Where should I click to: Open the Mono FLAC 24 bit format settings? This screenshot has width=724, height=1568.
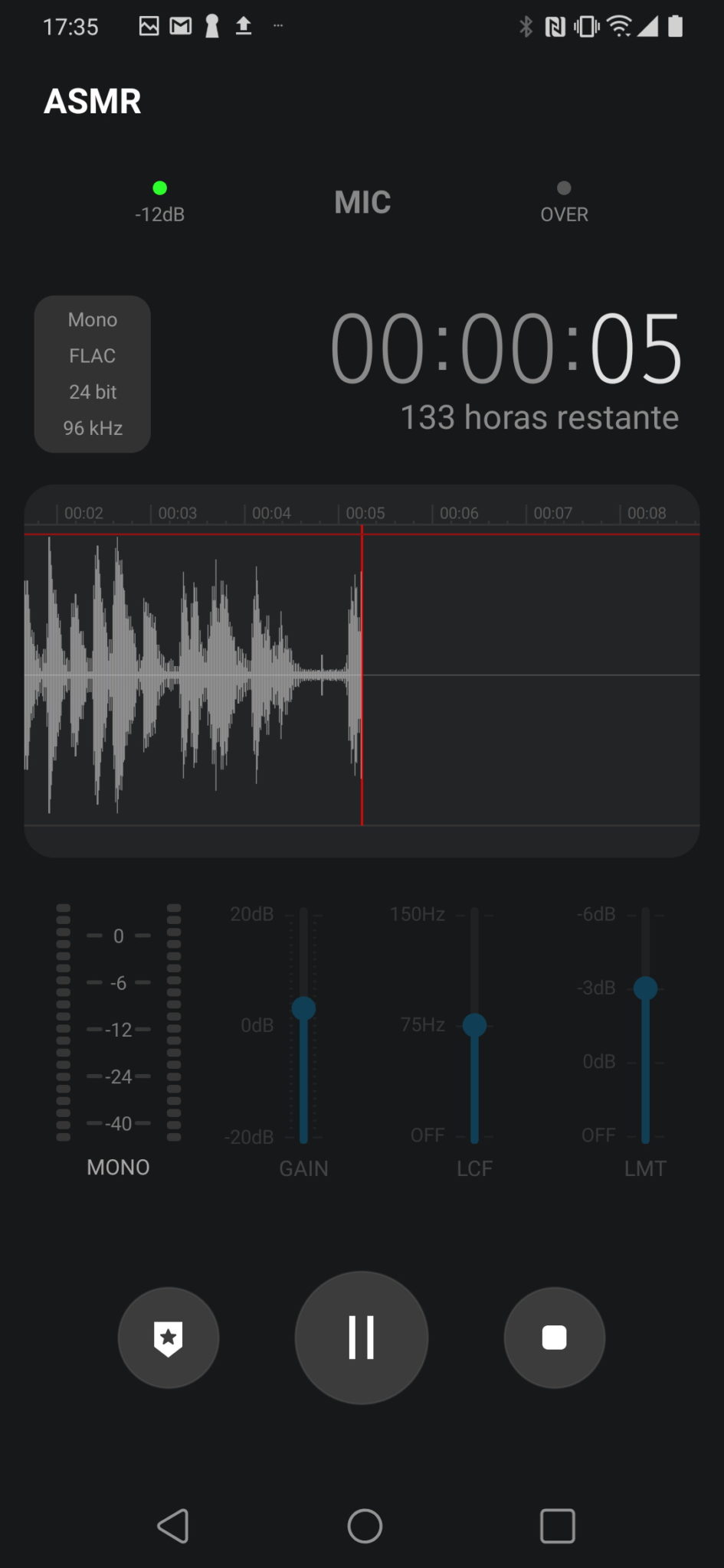93,374
